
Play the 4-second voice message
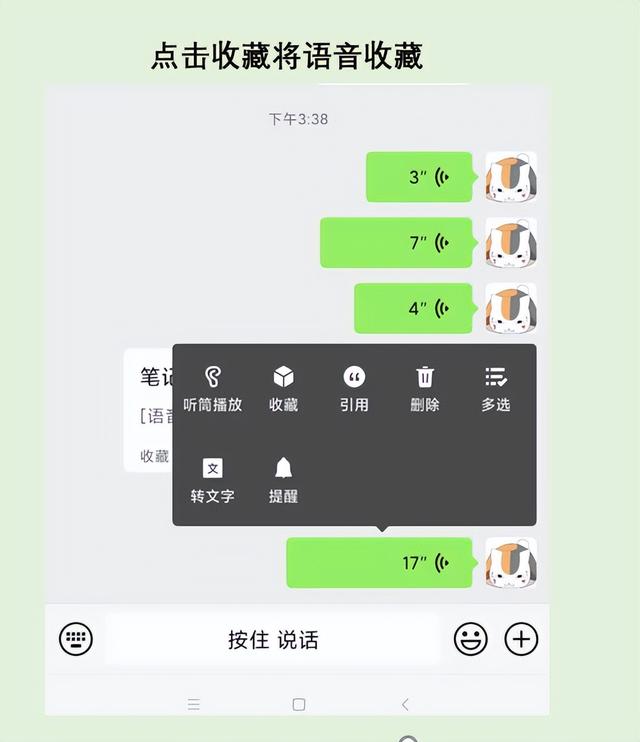[412, 308]
